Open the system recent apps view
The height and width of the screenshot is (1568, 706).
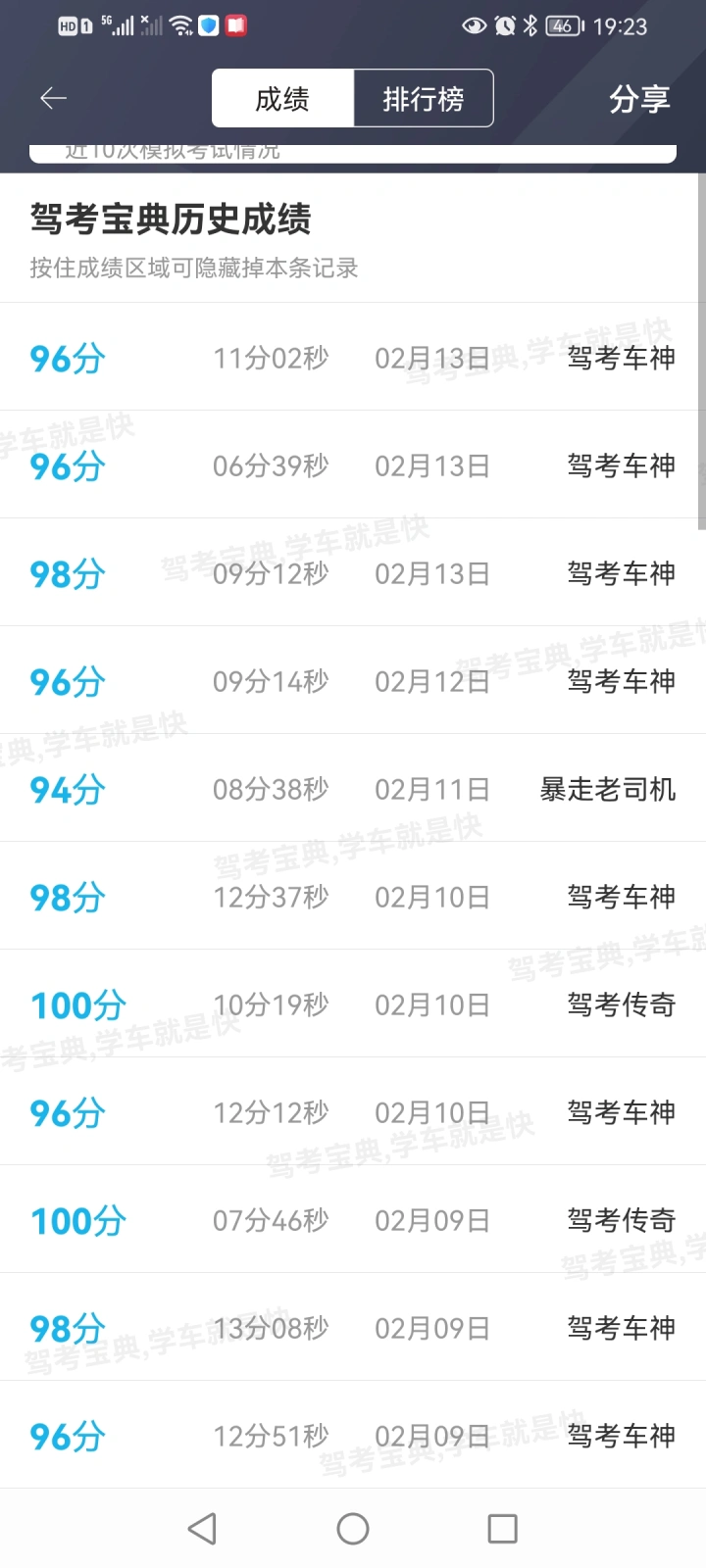pos(502,1528)
